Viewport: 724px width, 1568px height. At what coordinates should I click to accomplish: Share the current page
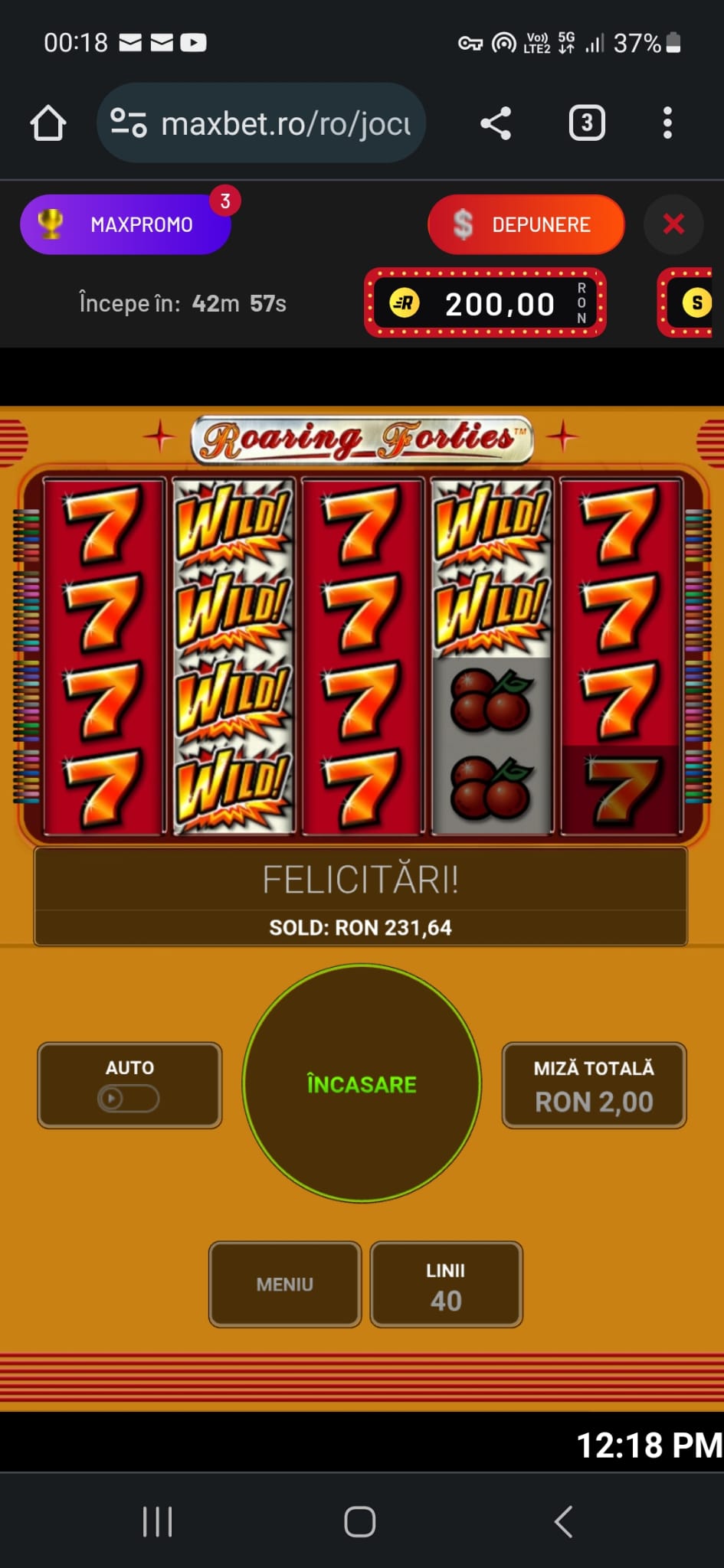496,123
